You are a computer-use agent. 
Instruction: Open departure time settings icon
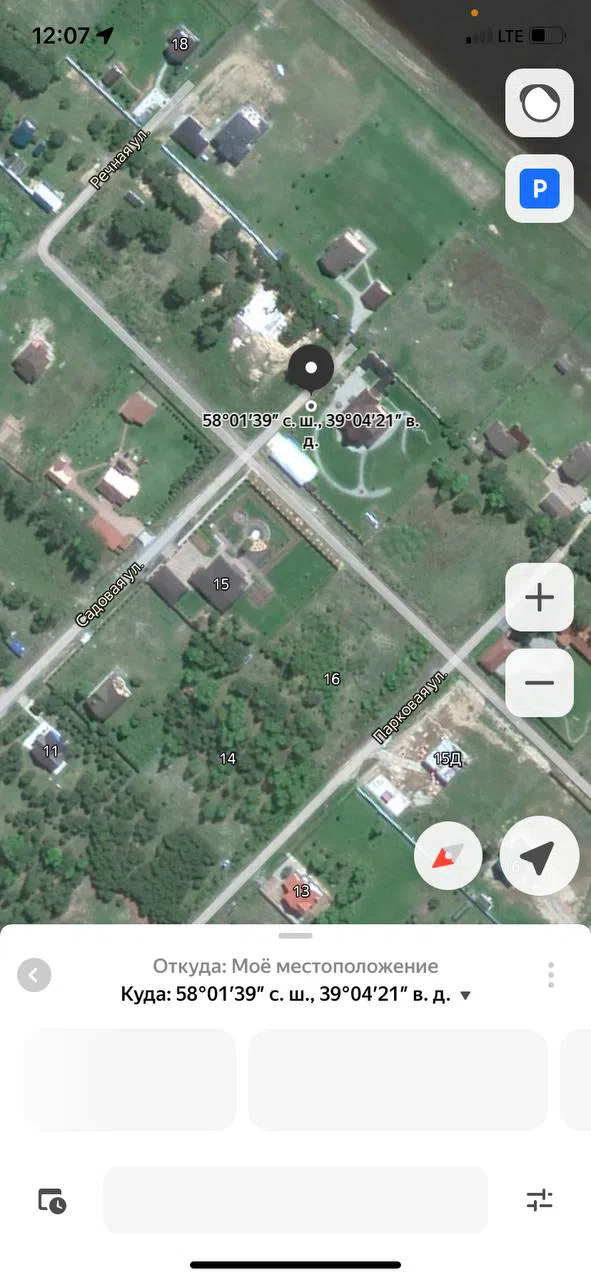click(52, 1200)
